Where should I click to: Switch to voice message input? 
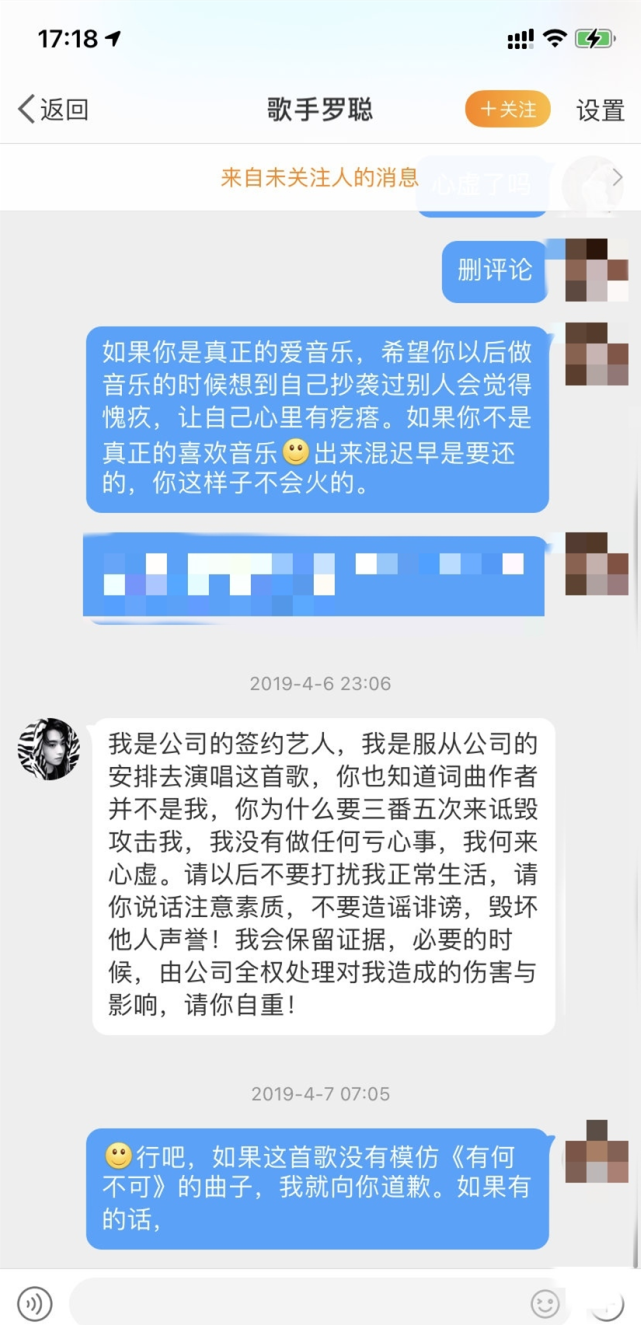[x=35, y=1303]
